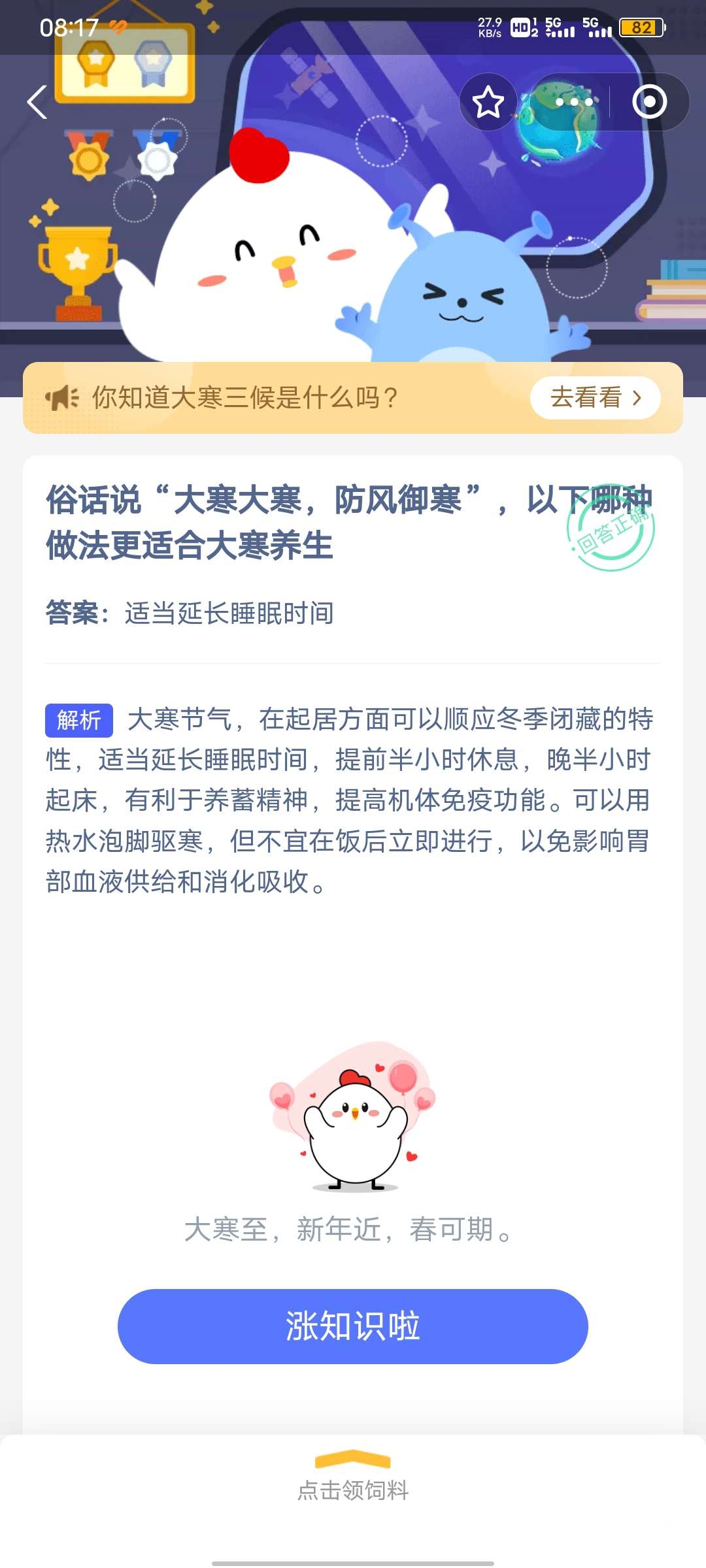Go back using the top-left arrow

tap(37, 103)
